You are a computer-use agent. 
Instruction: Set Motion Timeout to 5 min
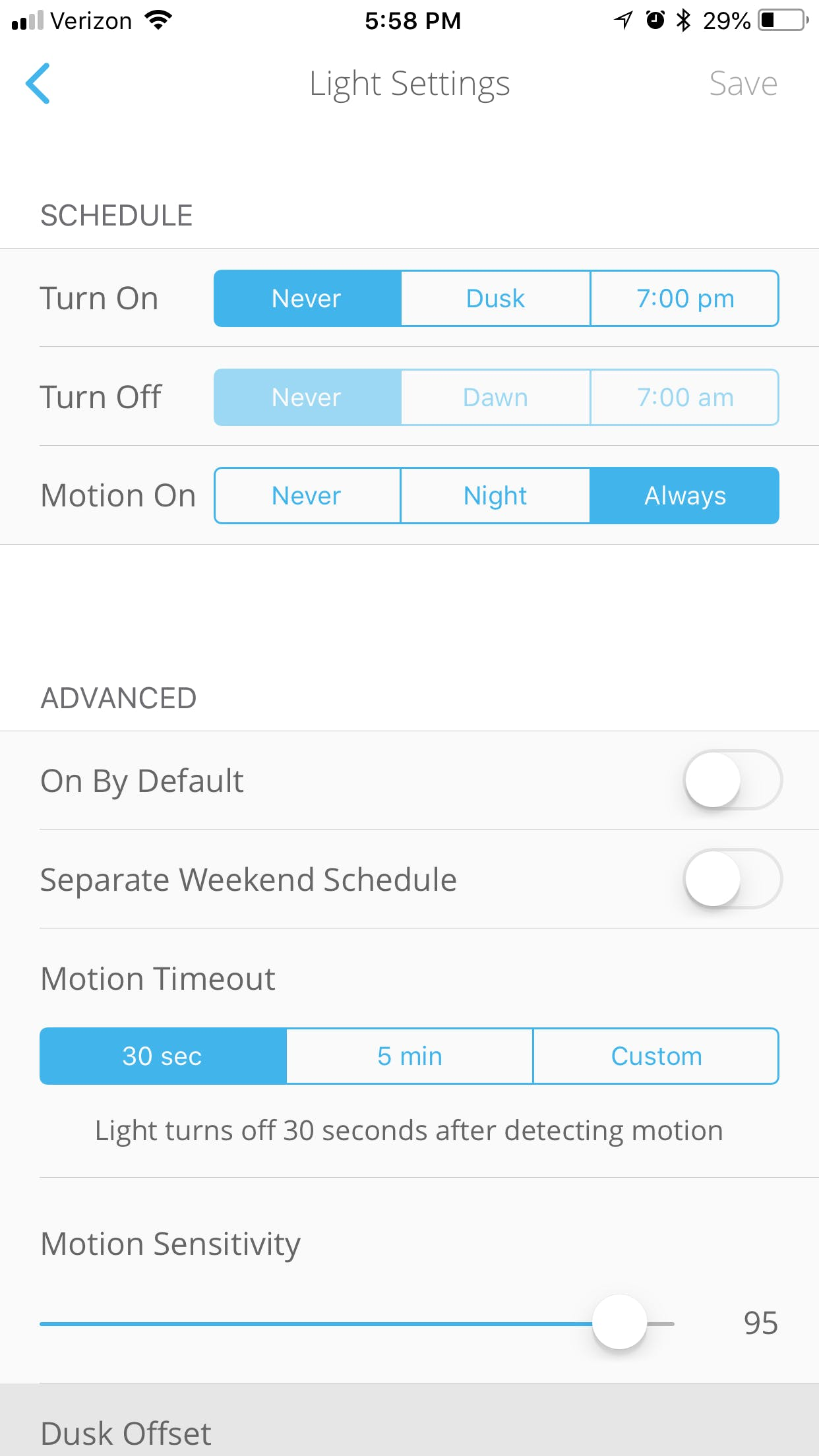click(x=408, y=1056)
